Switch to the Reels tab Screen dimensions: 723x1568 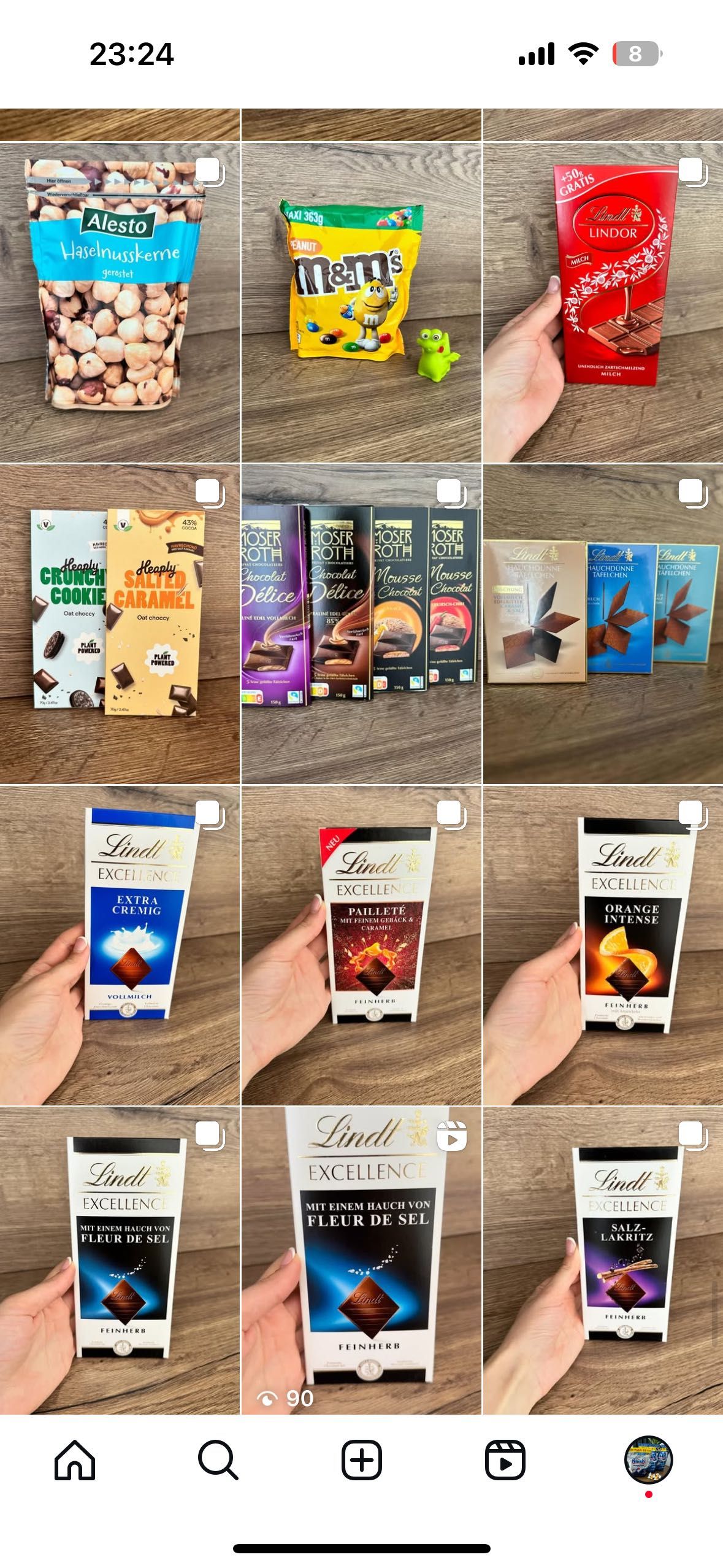[x=505, y=1461]
